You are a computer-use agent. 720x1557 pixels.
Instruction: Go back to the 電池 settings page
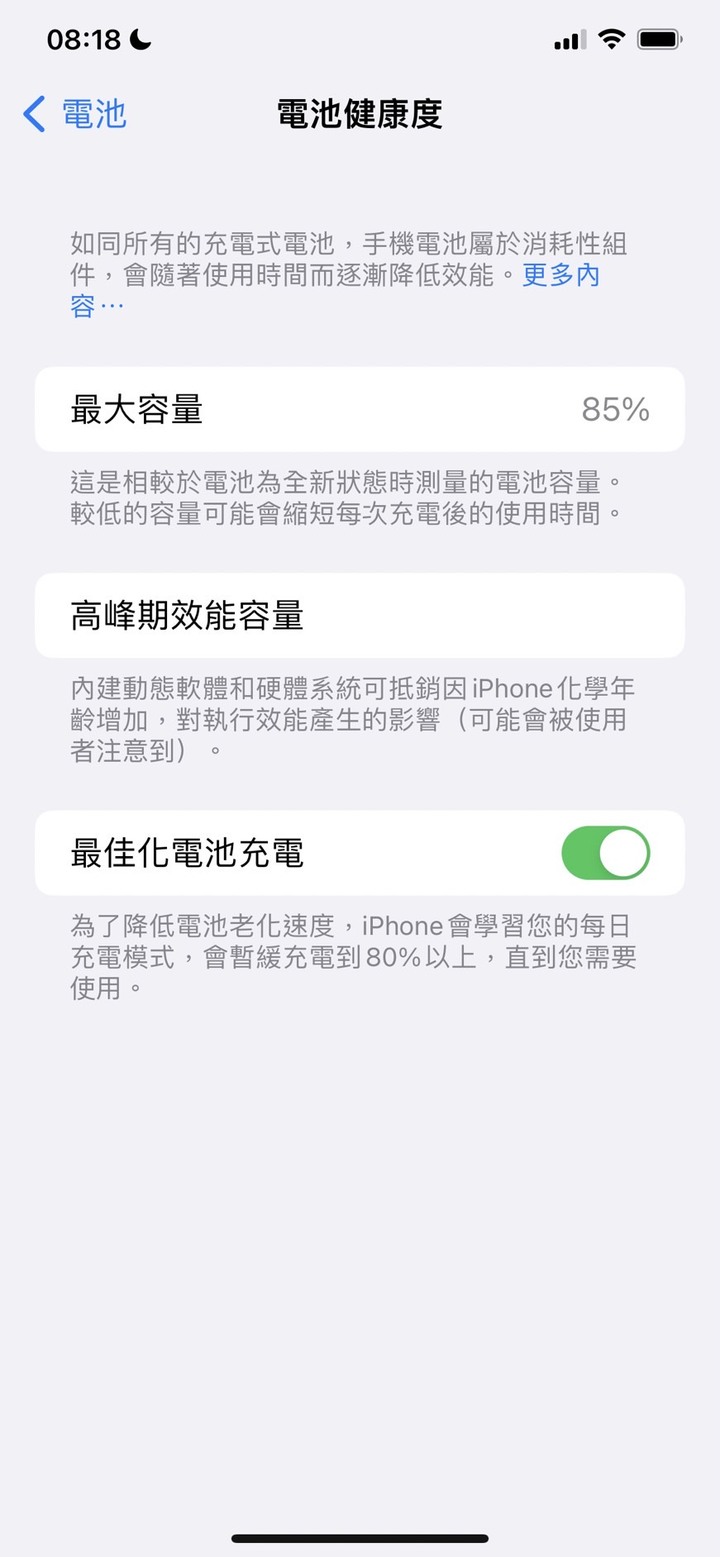coord(75,114)
